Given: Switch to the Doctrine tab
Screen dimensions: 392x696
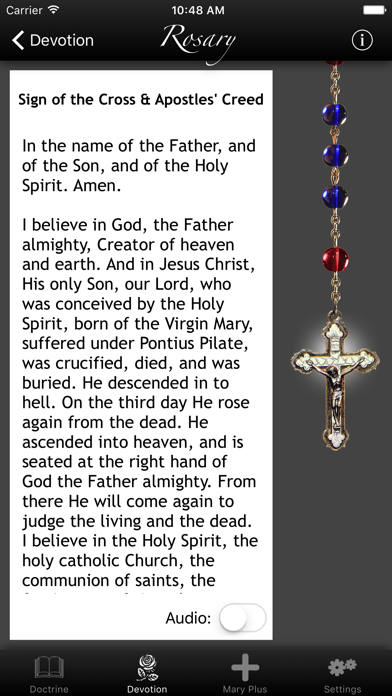Looking at the screenshot, I should click(x=49, y=675).
